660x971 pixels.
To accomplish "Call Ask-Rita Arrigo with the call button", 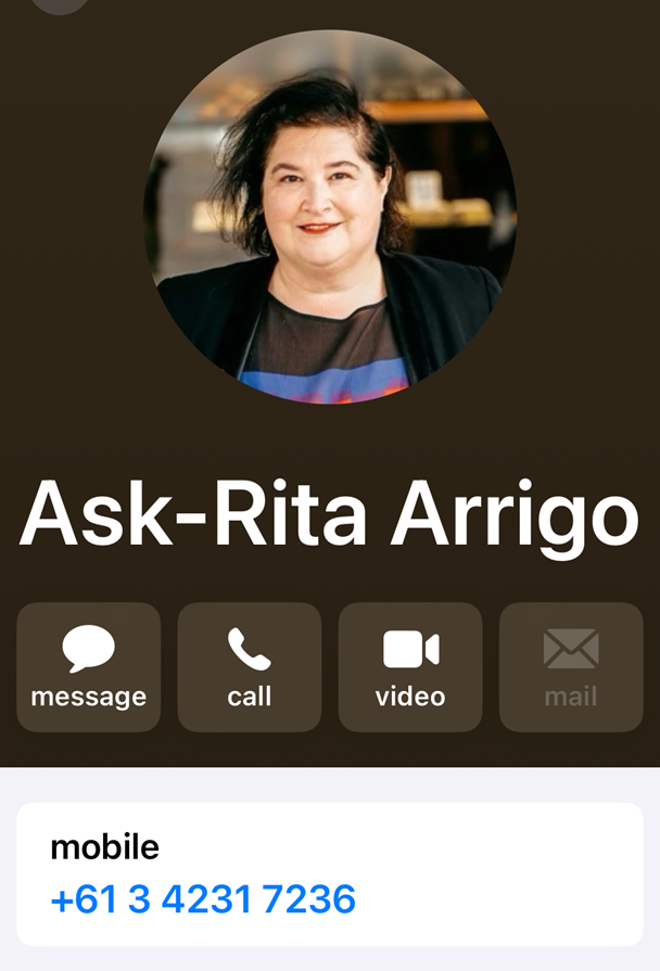I will click(x=249, y=667).
